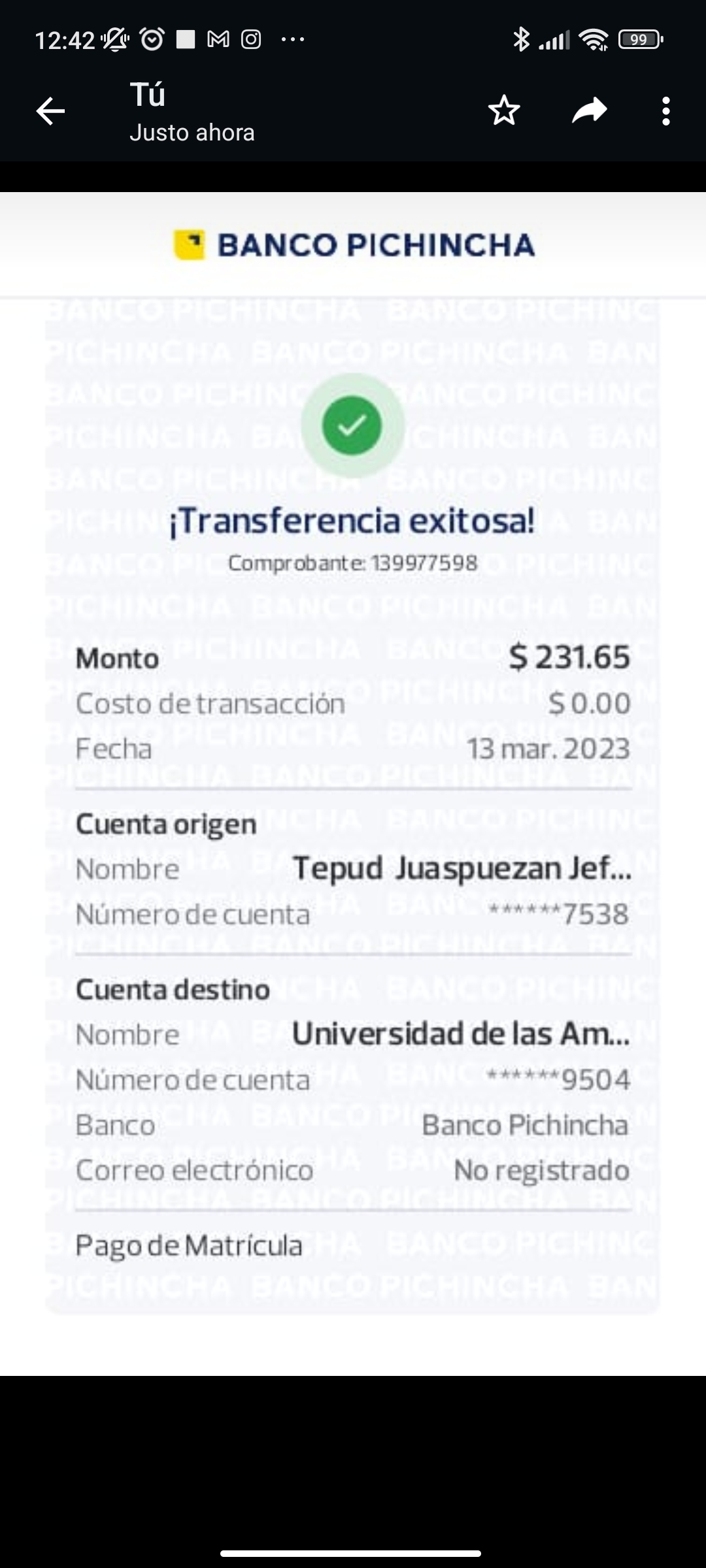Go back using the arrow
The image size is (706, 1568).
50,111
